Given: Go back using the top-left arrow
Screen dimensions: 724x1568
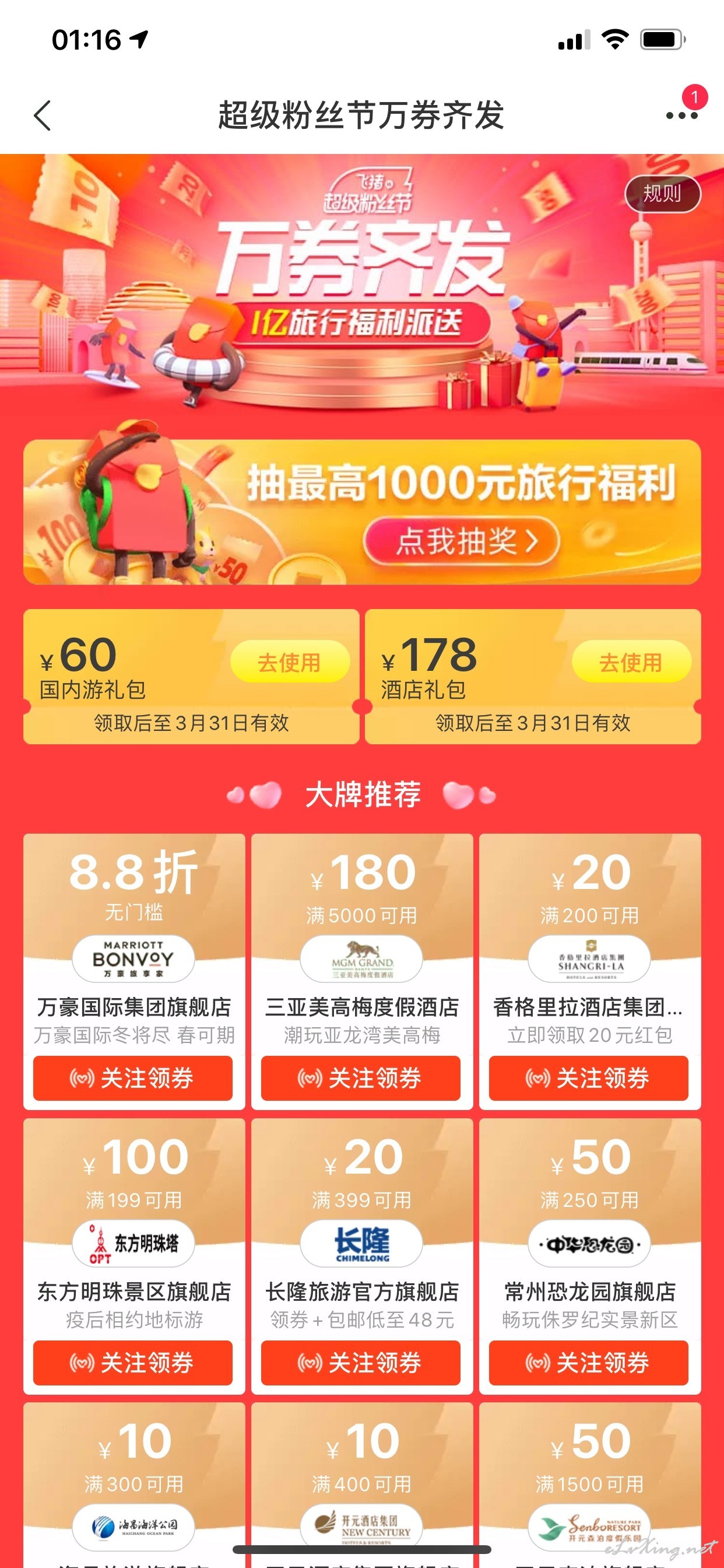Looking at the screenshot, I should 42,115.
